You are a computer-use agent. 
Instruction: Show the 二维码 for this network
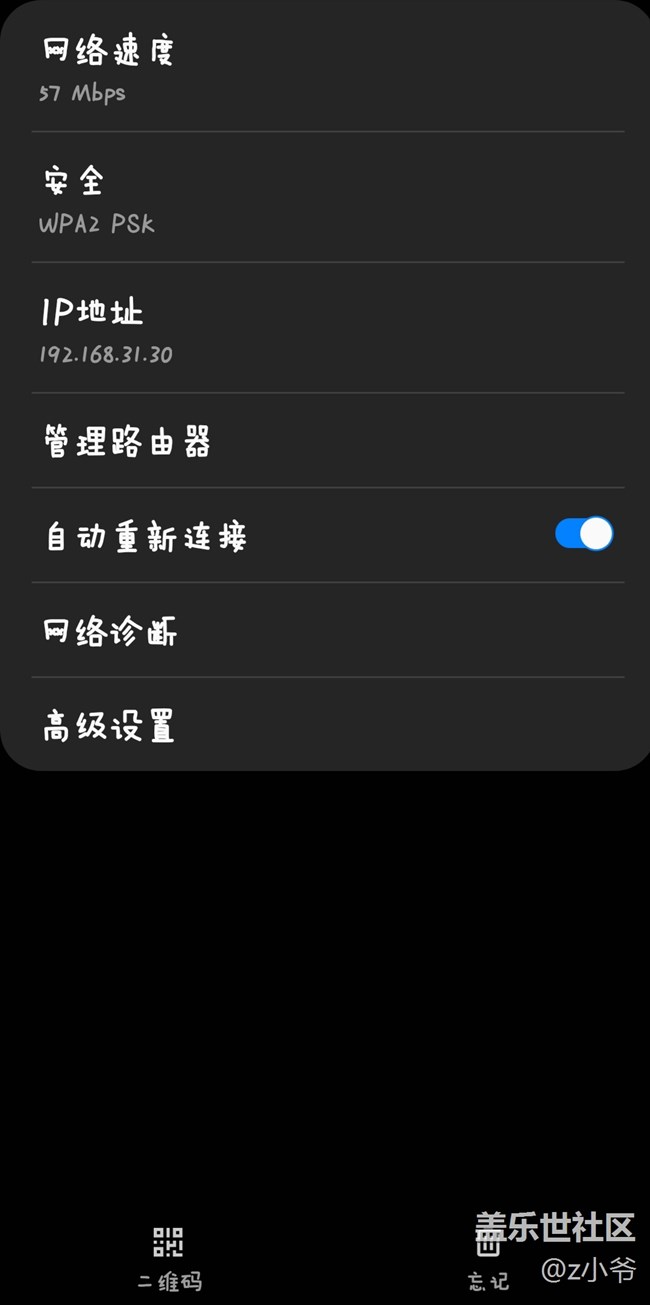pos(168,1256)
